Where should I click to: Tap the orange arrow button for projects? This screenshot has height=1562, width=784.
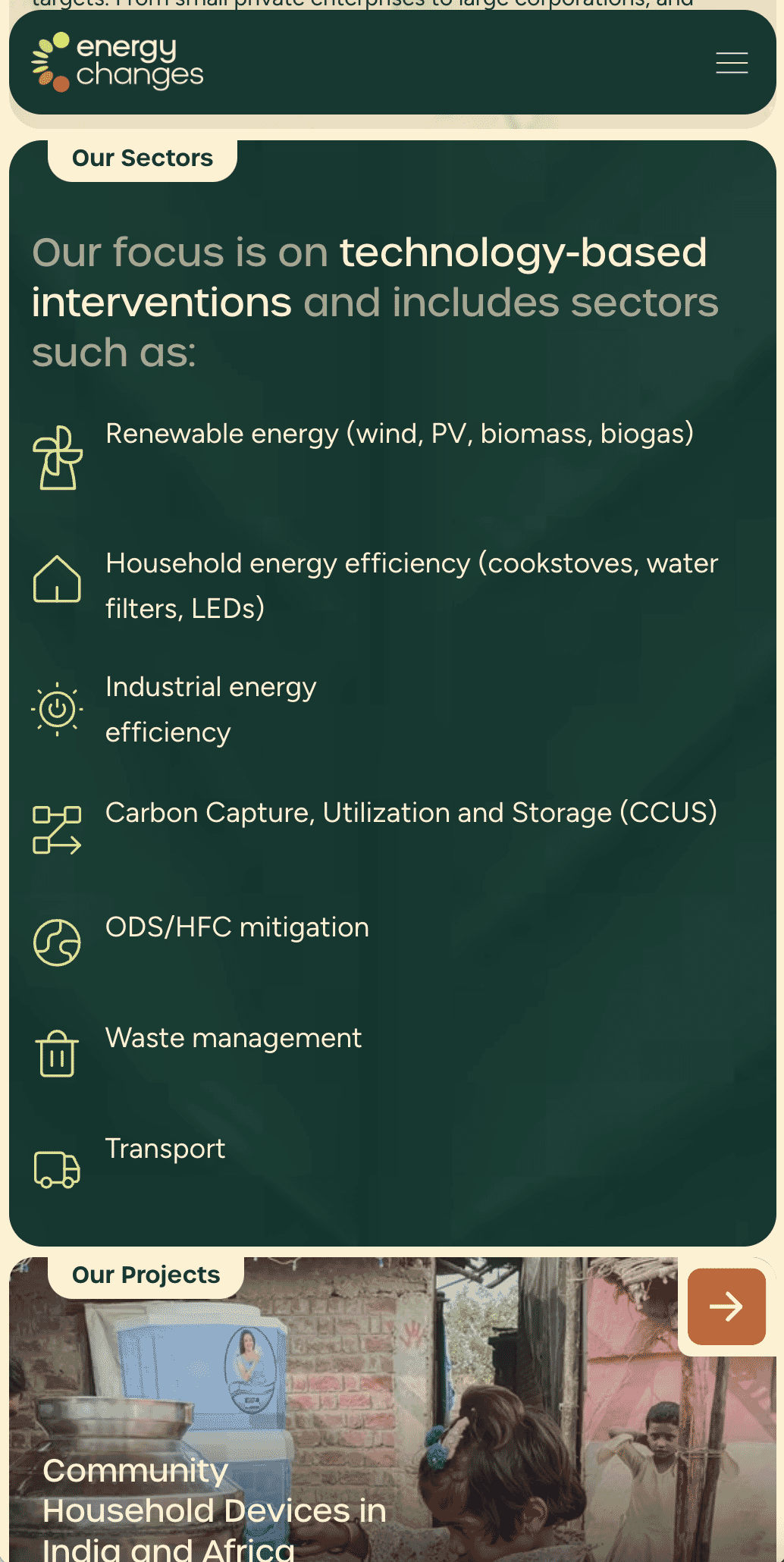coord(726,1306)
